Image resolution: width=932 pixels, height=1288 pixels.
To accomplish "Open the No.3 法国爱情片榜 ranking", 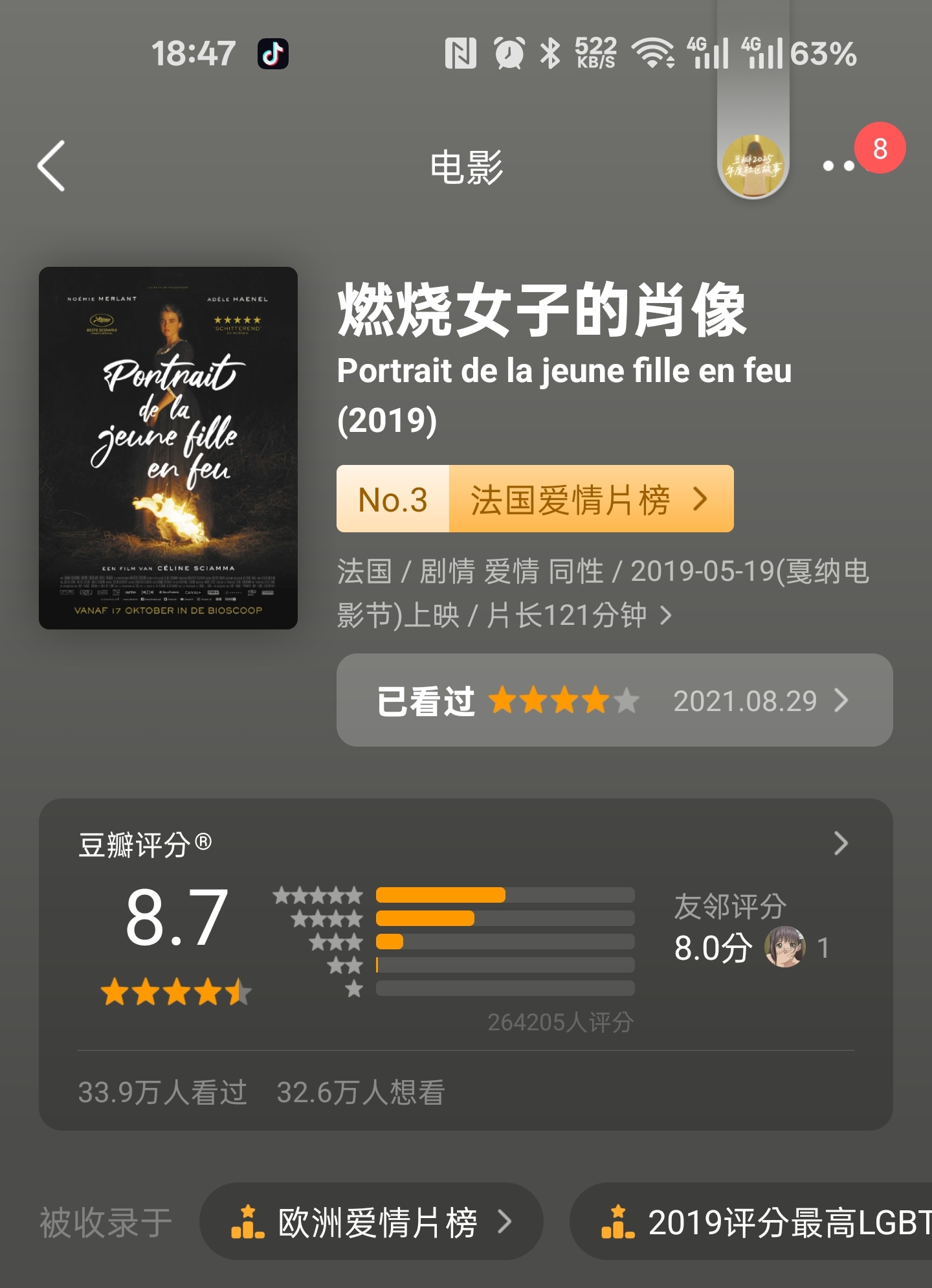I will point(535,499).
